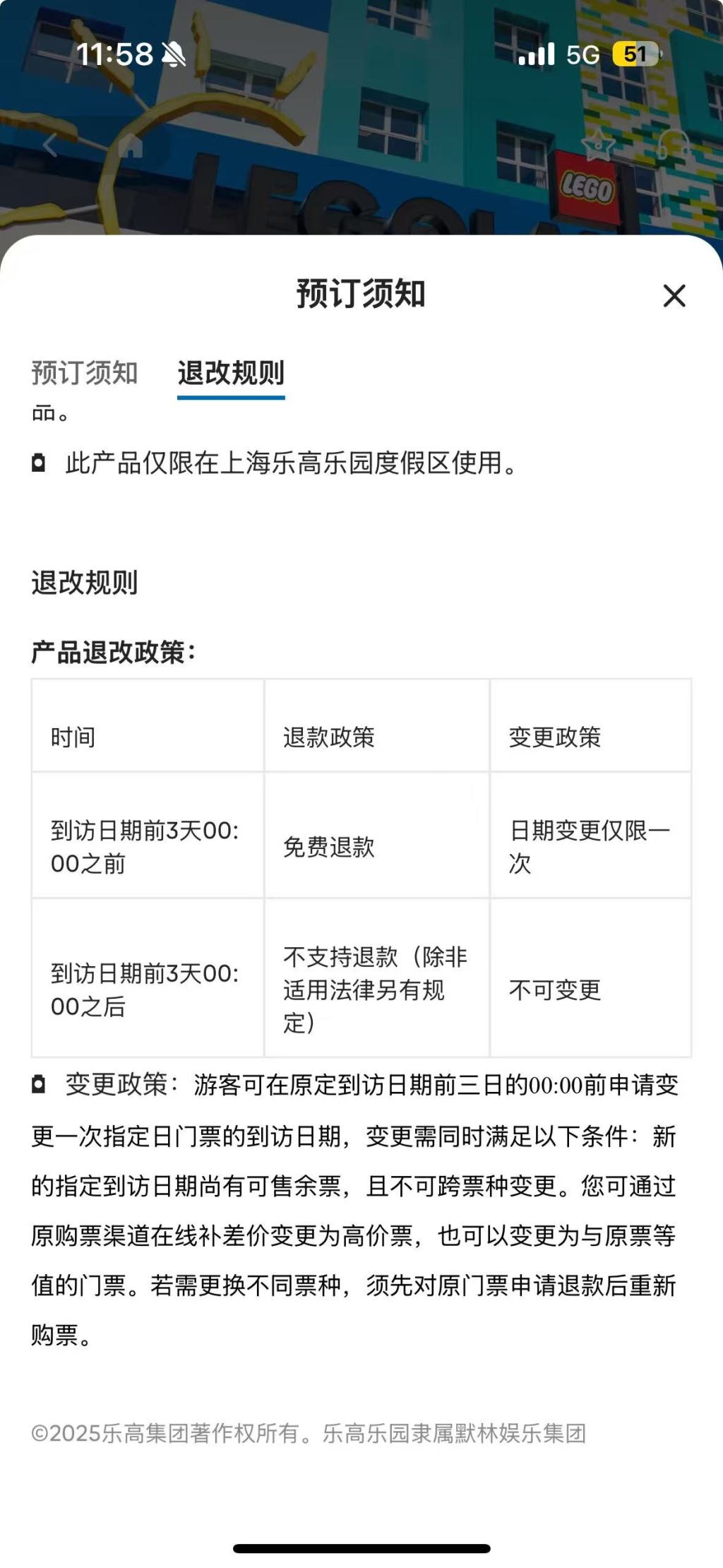Select the 退改规则 tab
This screenshot has height=1568, width=723.
(x=232, y=373)
